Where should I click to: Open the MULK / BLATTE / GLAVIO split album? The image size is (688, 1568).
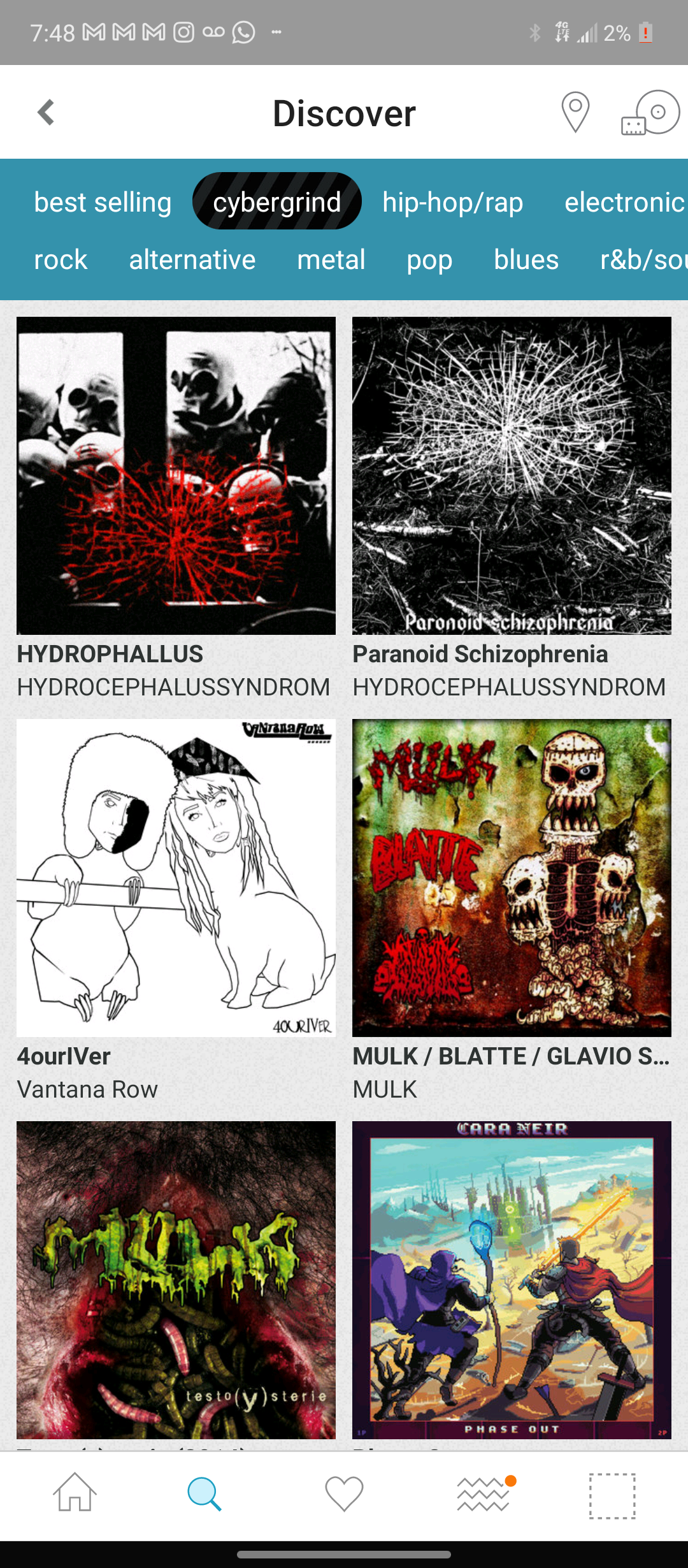click(512, 878)
